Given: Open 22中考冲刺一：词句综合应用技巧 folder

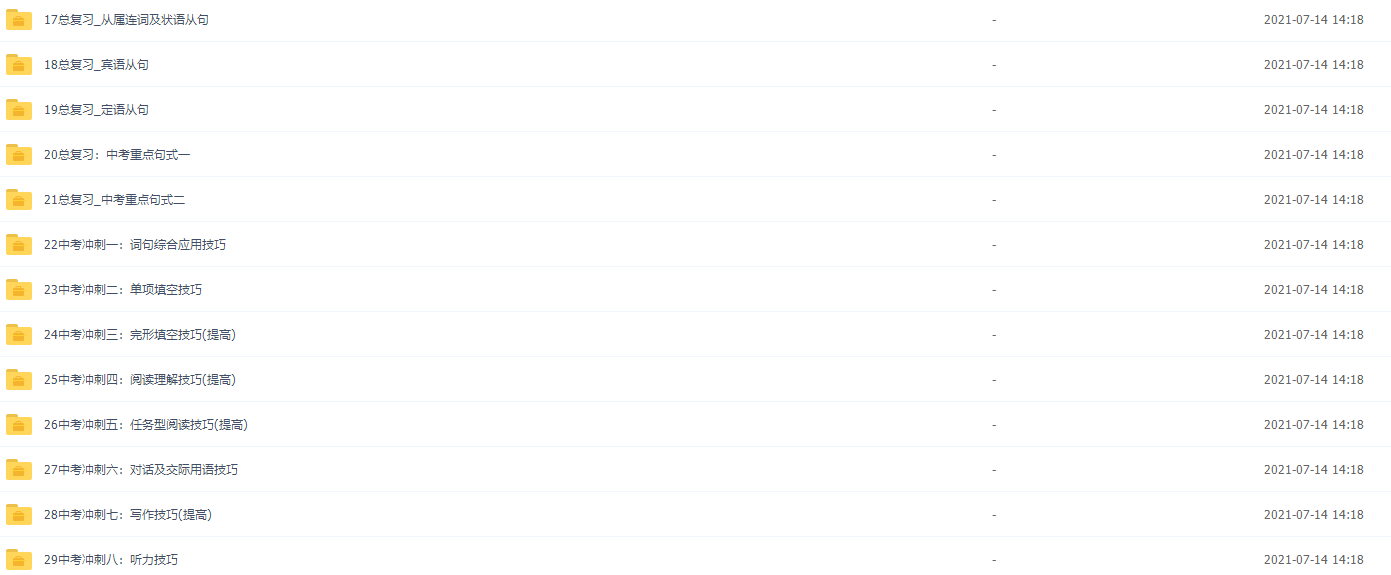Looking at the screenshot, I should click(134, 245).
